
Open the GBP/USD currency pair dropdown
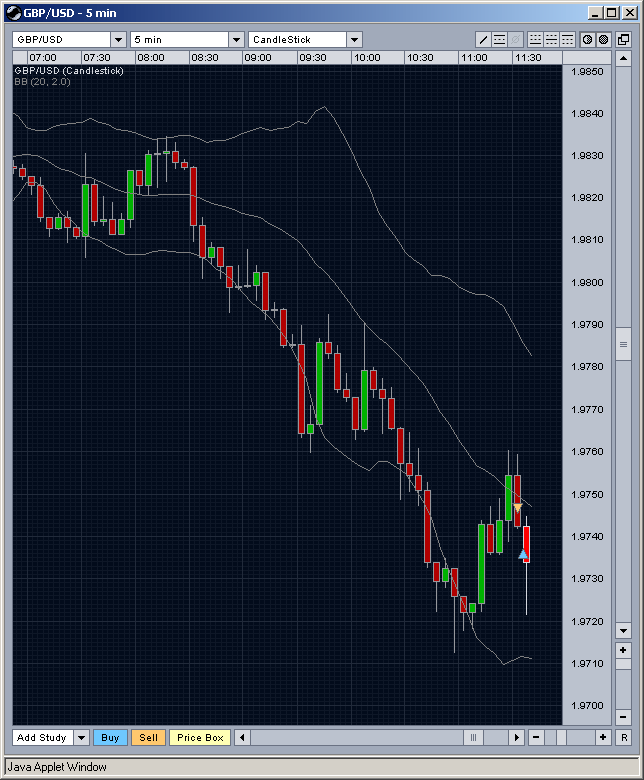[x=118, y=40]
